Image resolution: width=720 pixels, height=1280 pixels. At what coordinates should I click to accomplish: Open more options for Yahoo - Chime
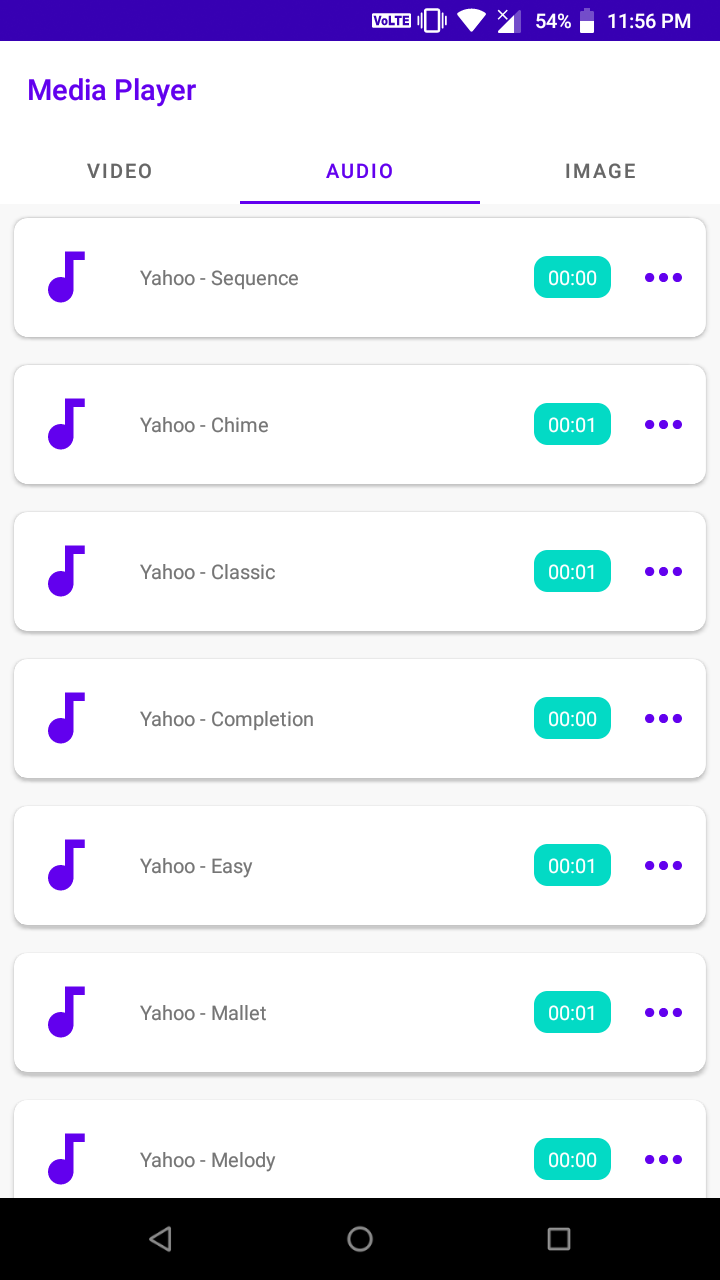click(663, 425)
